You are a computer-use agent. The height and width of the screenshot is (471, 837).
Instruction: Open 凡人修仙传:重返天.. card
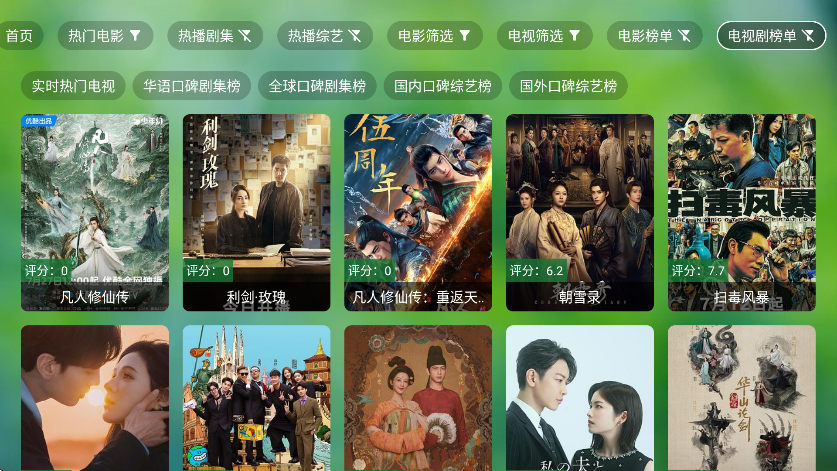click(418, 212)
